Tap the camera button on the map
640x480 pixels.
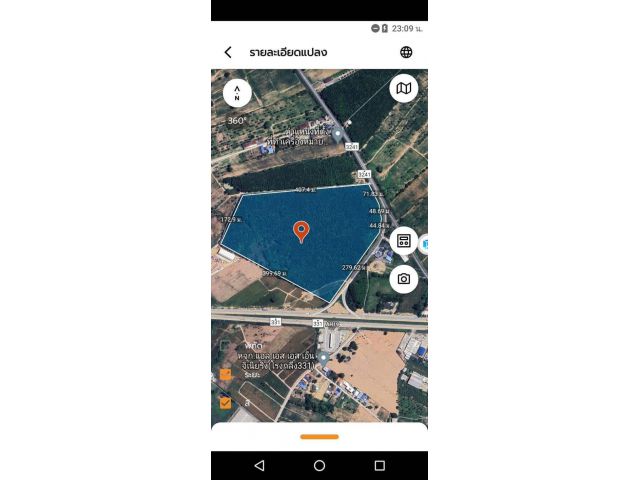click(404, 279)
